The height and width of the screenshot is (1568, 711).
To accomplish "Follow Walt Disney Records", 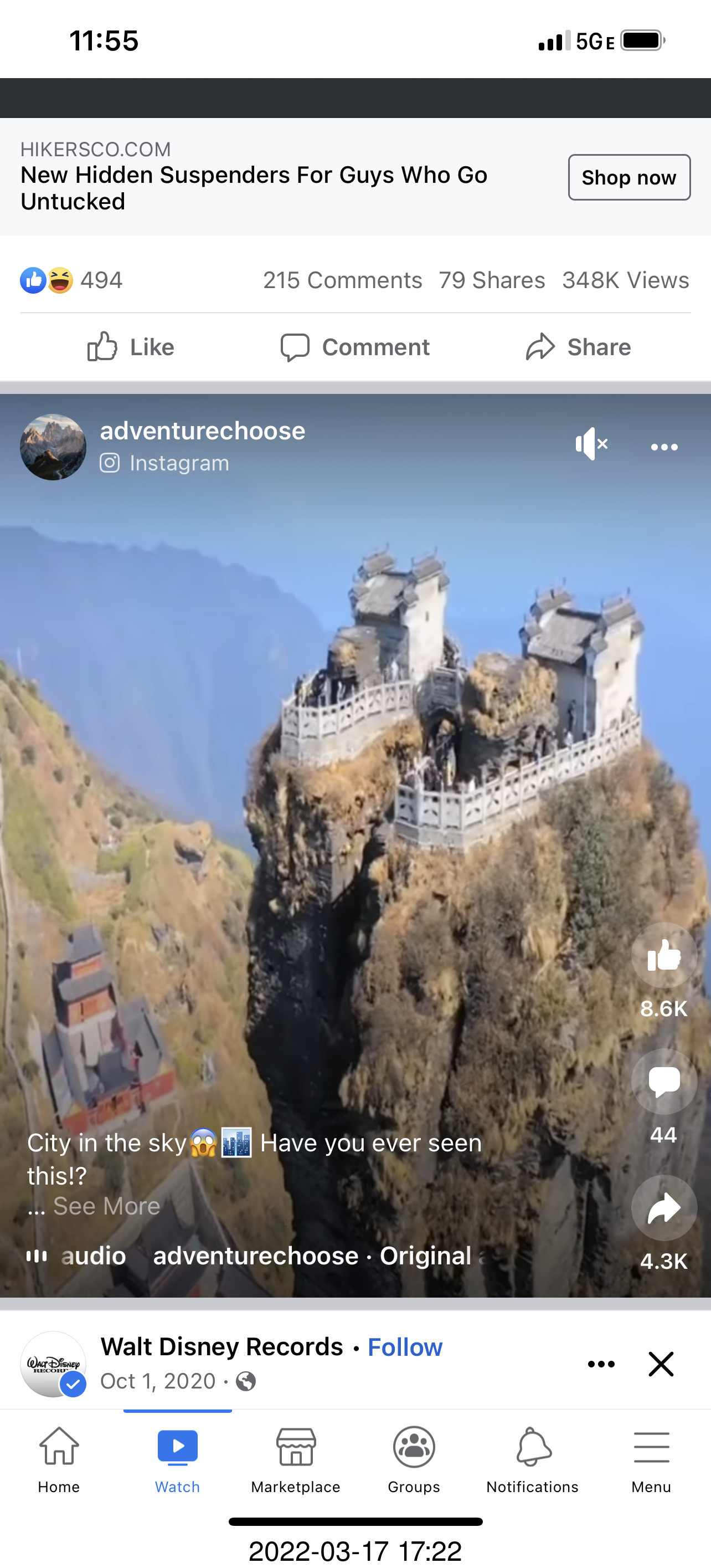I will (405, 1347).
